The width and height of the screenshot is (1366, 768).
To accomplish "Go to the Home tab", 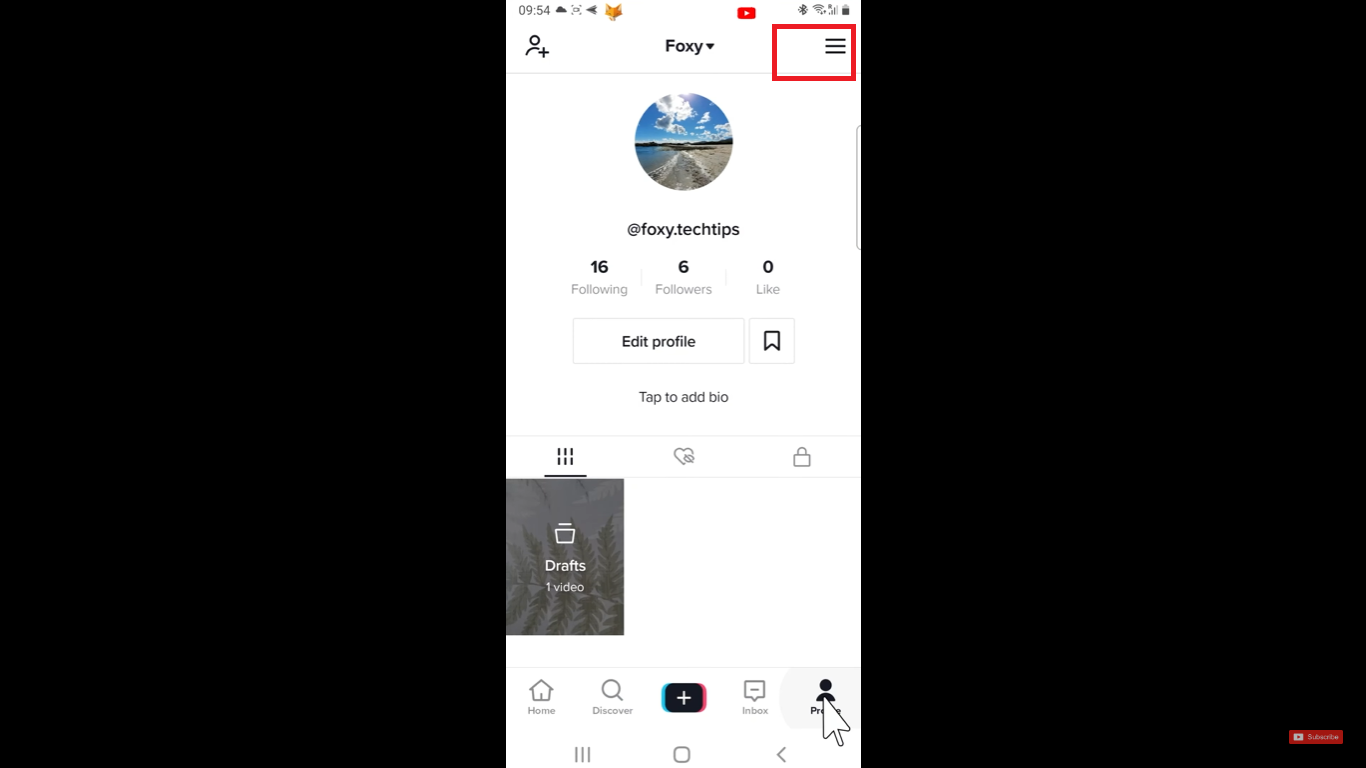I will point(541,697).
